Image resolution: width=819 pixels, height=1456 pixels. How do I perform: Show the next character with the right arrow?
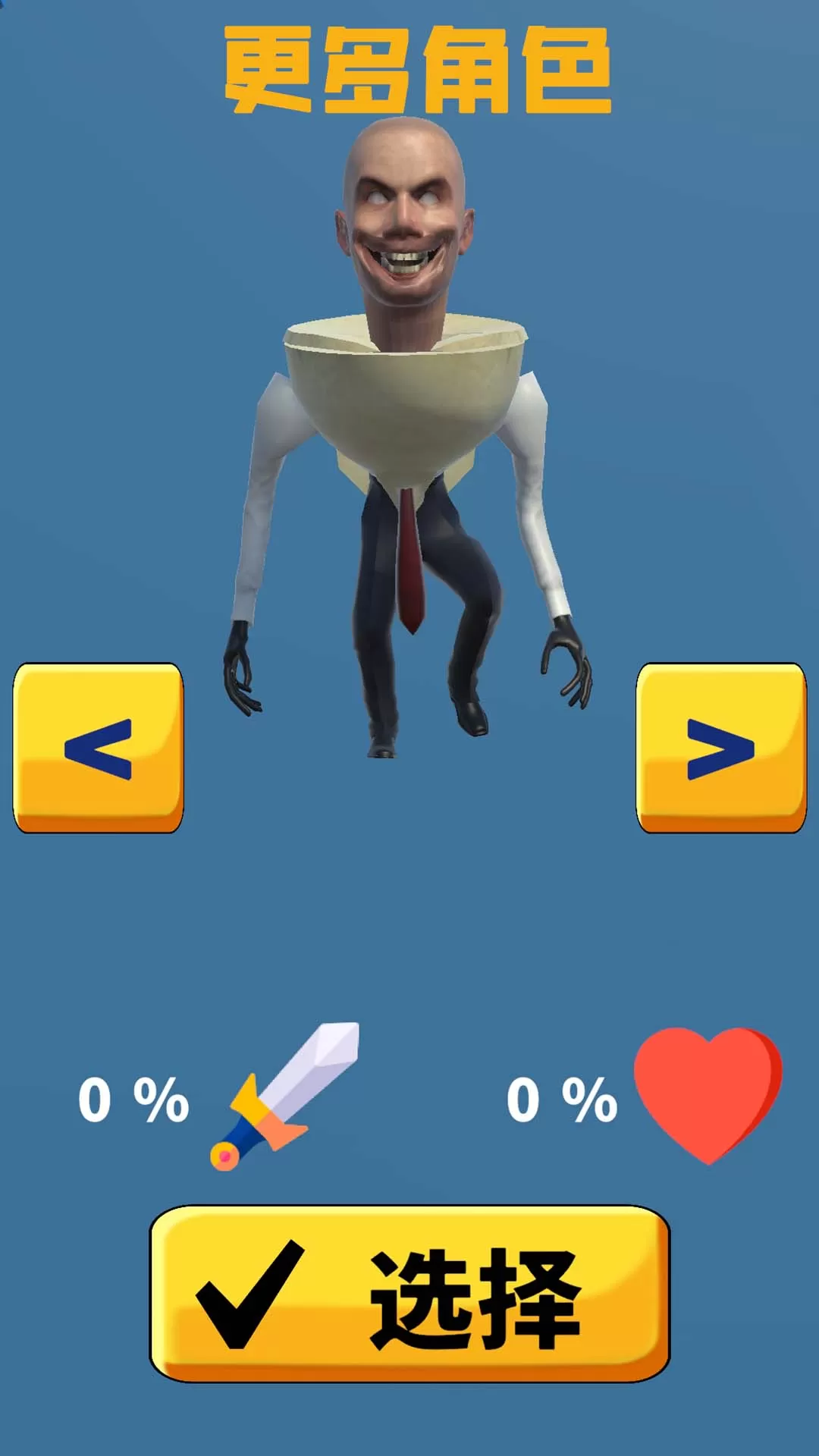coord(721,748)
